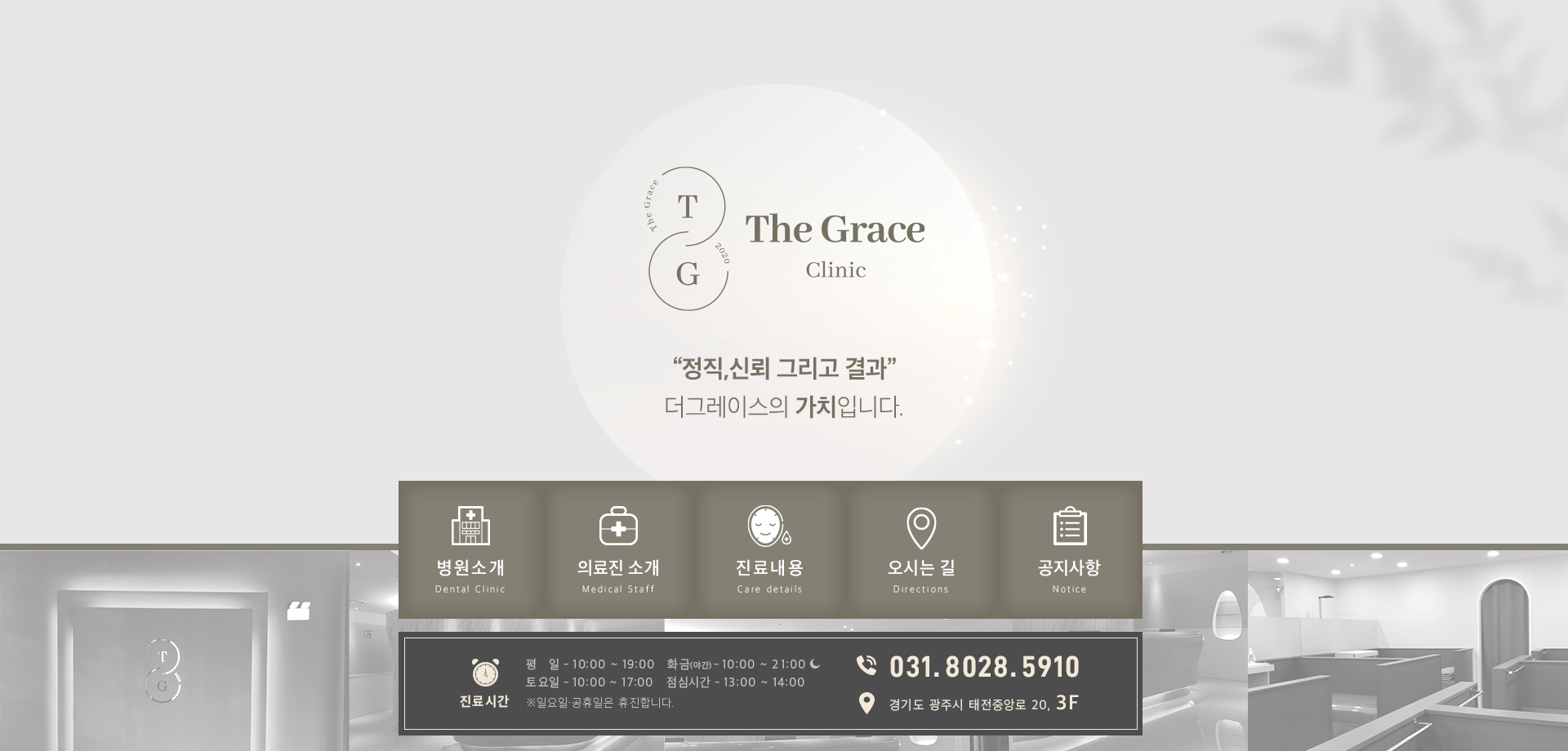Select 의료진 소개 Medical Staff
This screenshot has height=751, width=1568.
618,549
